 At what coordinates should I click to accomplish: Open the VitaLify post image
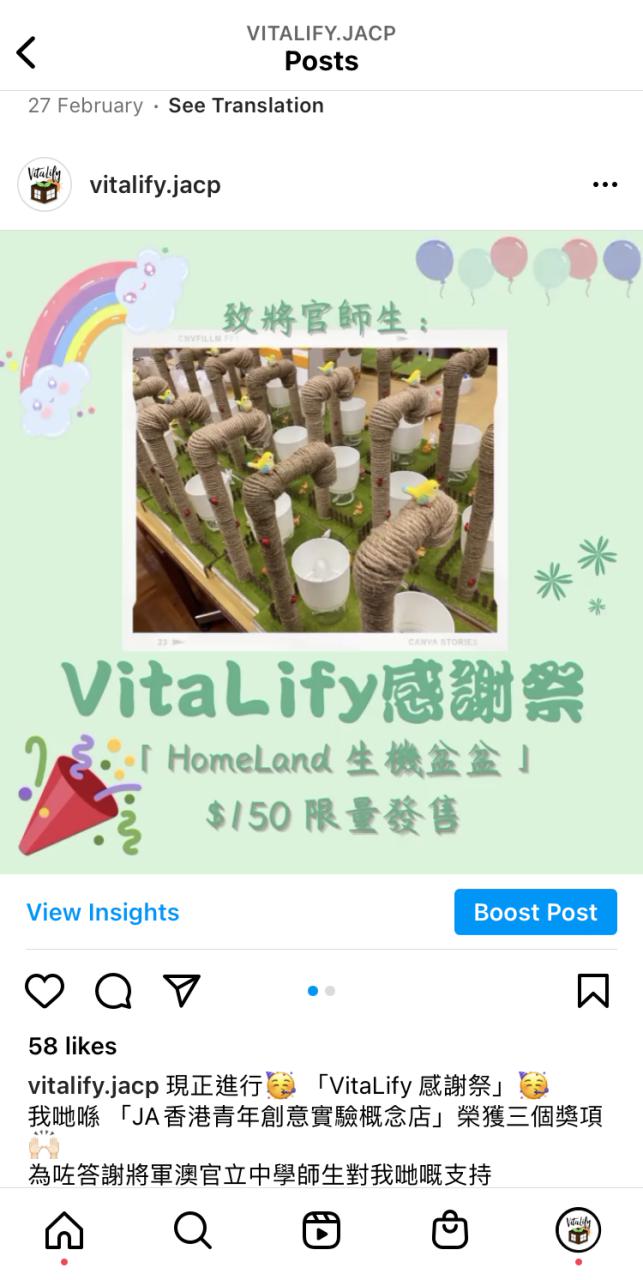pyautogui.click(x=321, y=553)
